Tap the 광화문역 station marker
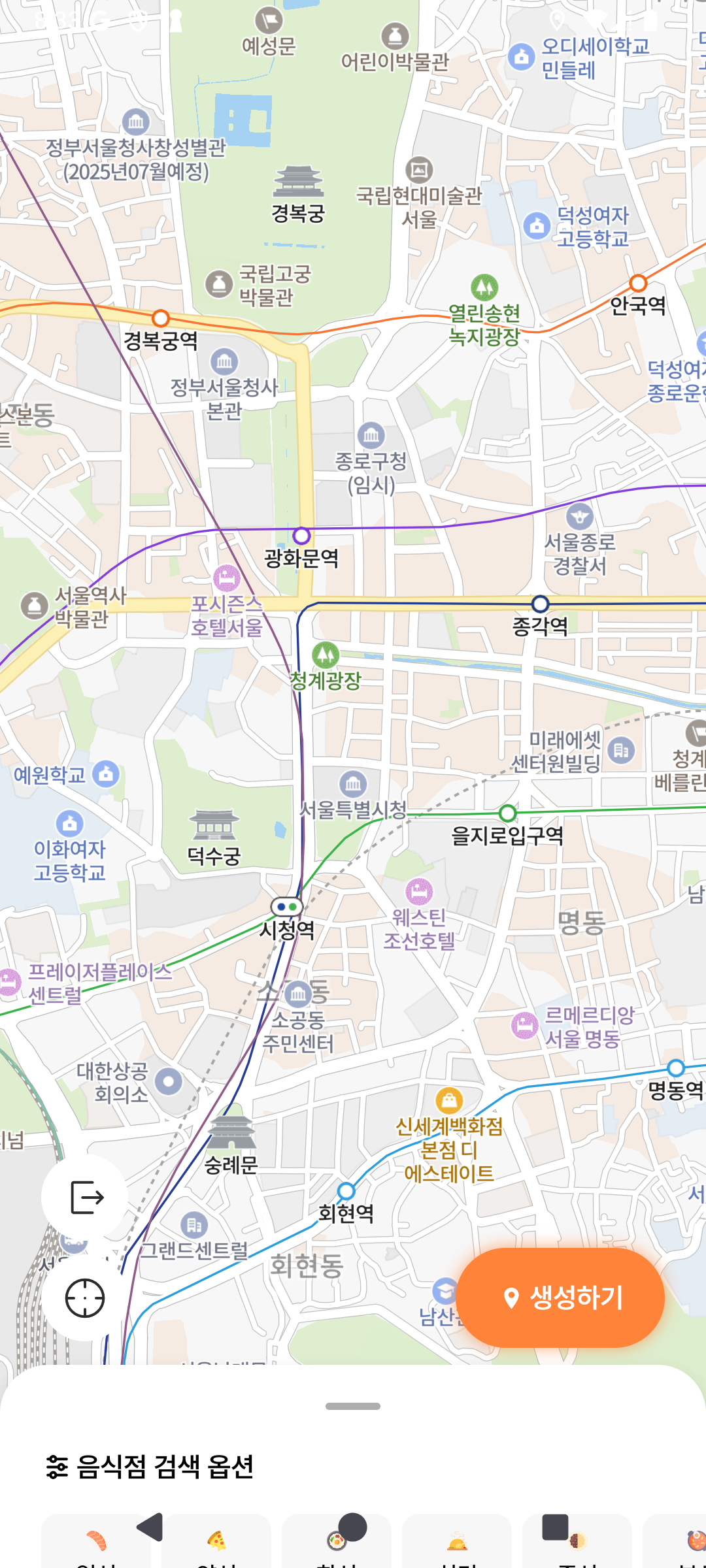706x1568 pixels. 301,536
